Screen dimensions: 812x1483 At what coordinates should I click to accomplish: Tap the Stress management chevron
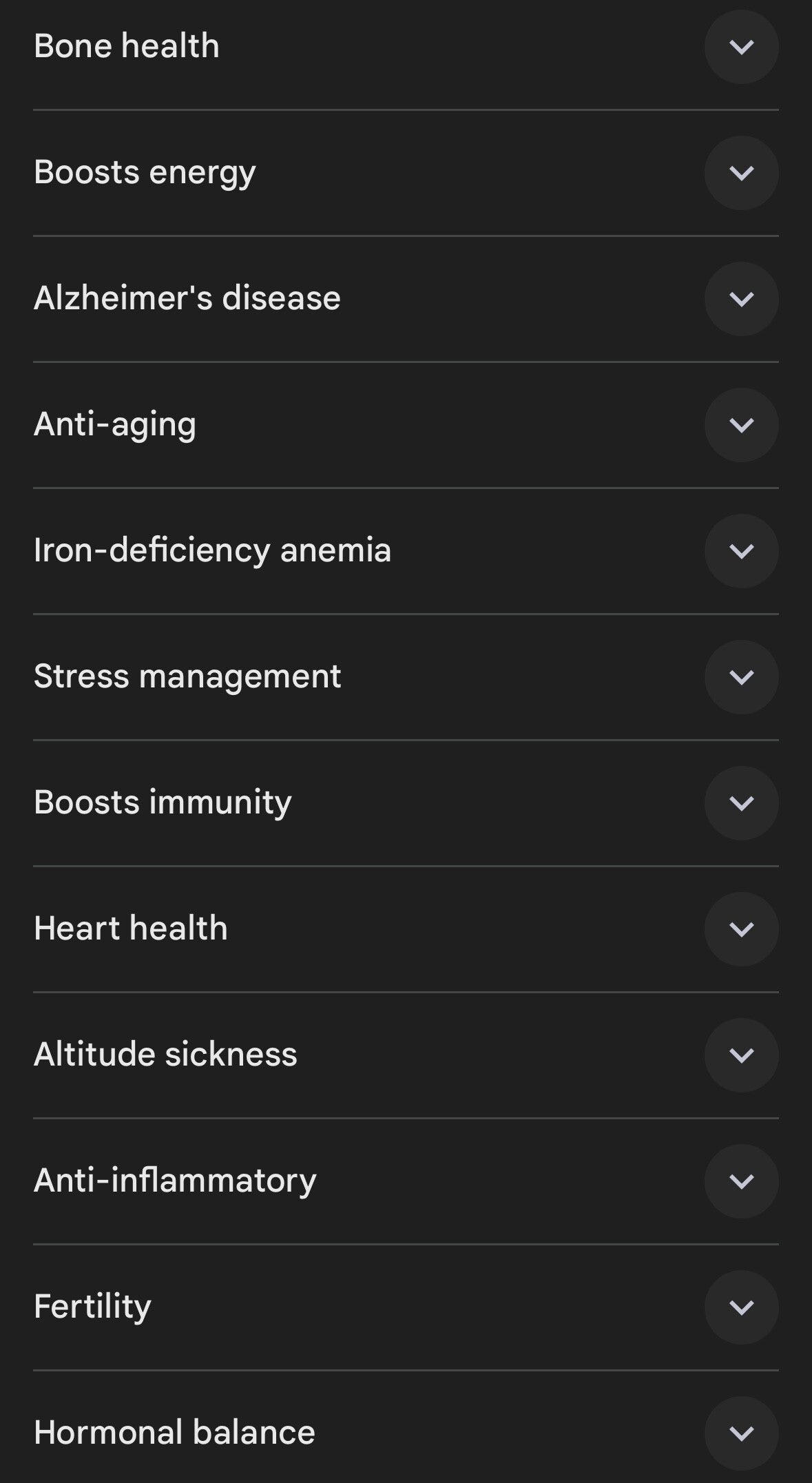tap(741, 677)
